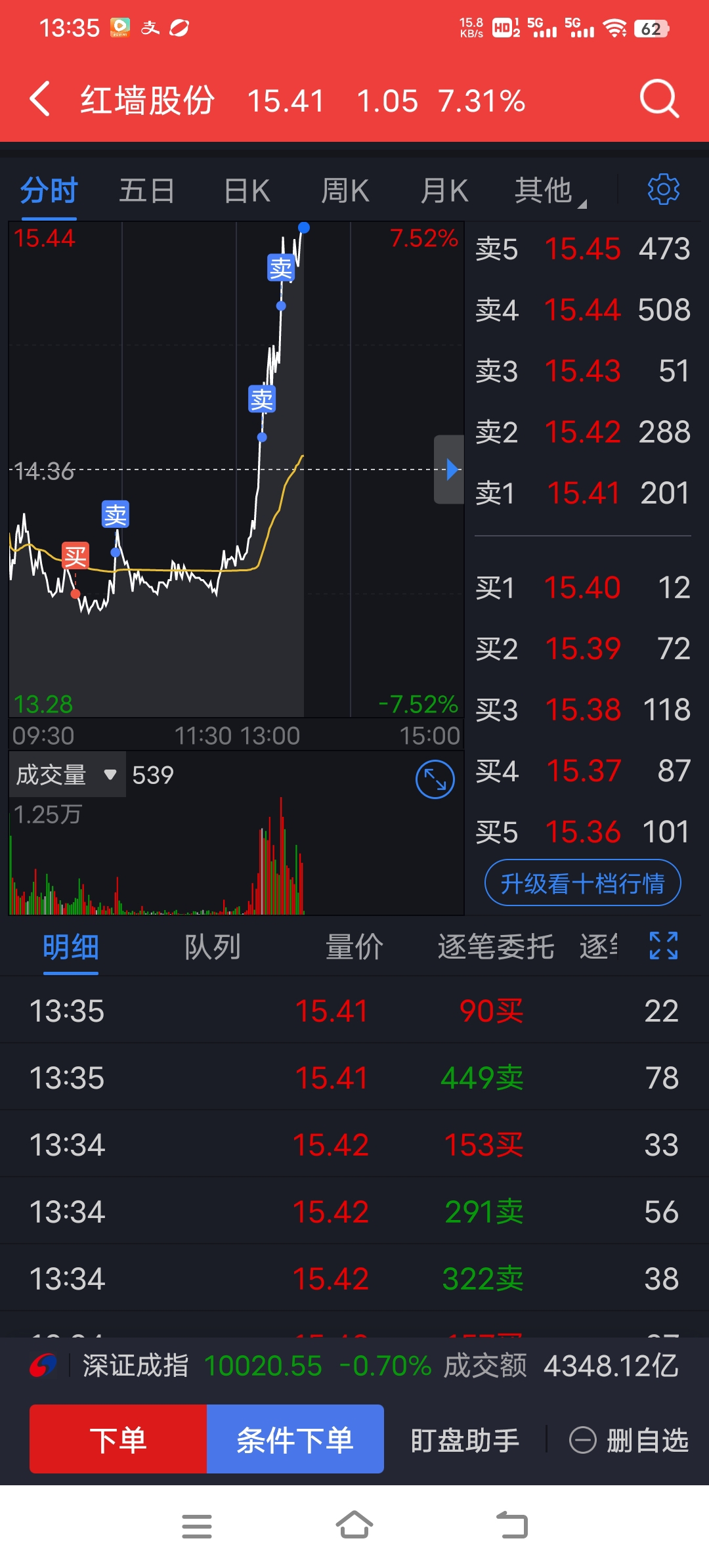Image resolution: width=709 pixels, height=1568 pixels.
Task: Switch to the 五日 chart tab
Action: (x=146, y=191)
